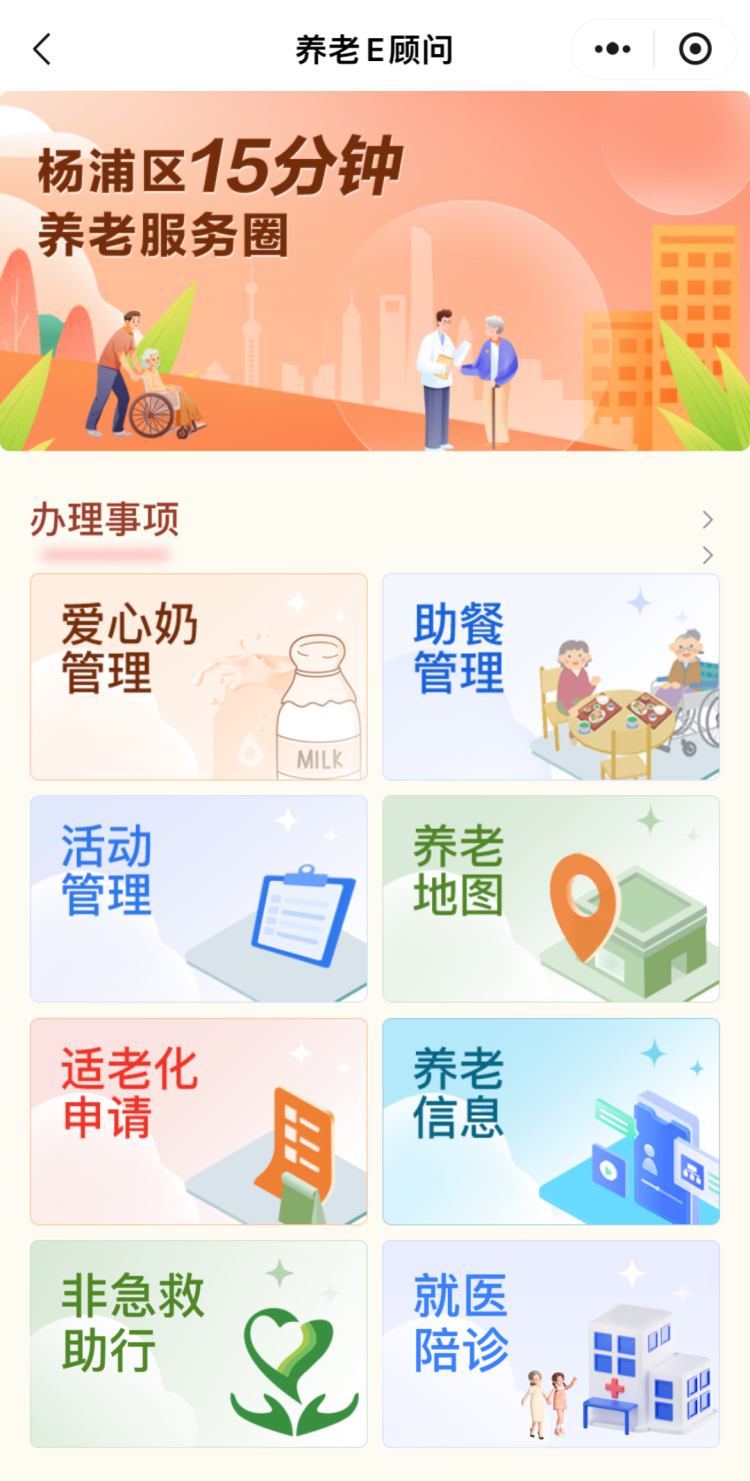Image resolution: width=750 pixels, height=1481 pixels.
Task: Open the 养老信息 card
Action: point(551,1122)
